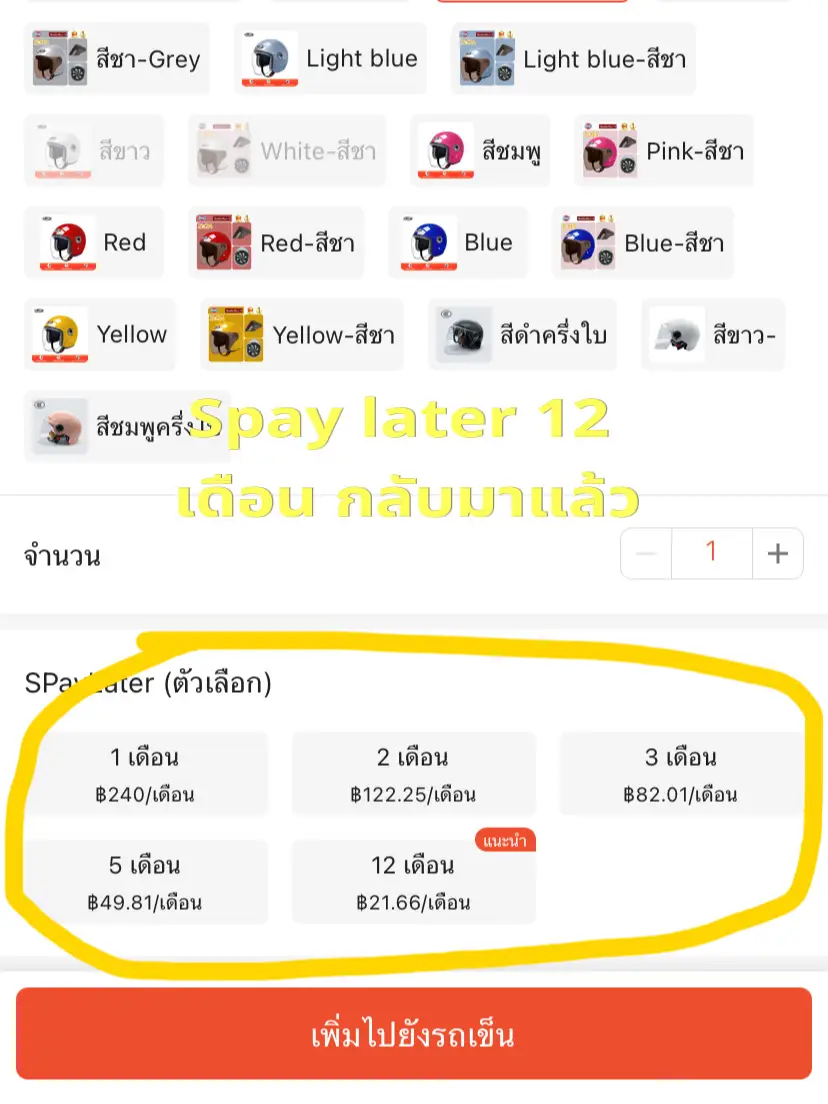Choose the Blue-สีชา option
This screenshot has height=1104, width=828.
(643, 242)
